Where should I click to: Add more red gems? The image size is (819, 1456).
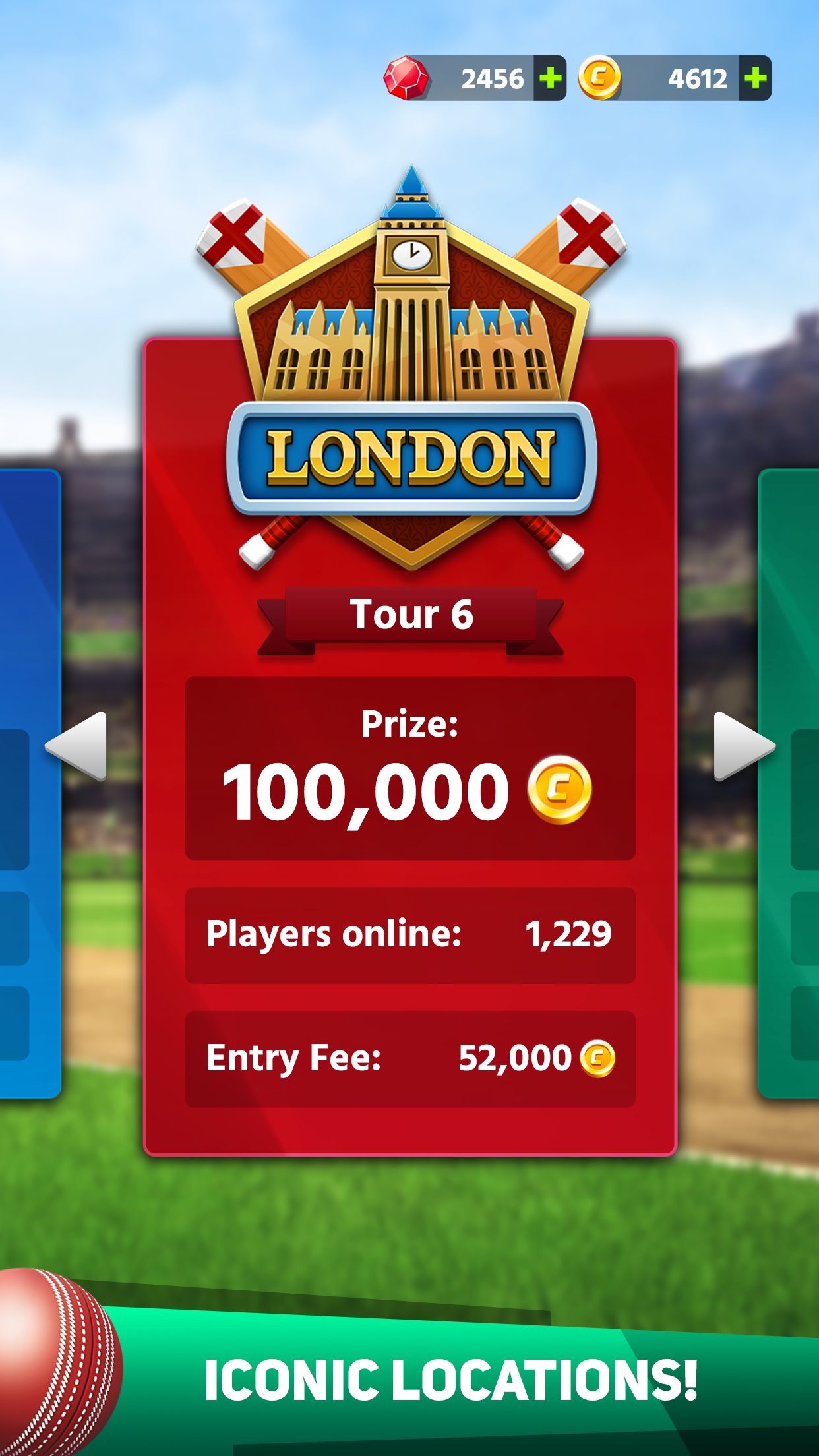coord(550,78)
